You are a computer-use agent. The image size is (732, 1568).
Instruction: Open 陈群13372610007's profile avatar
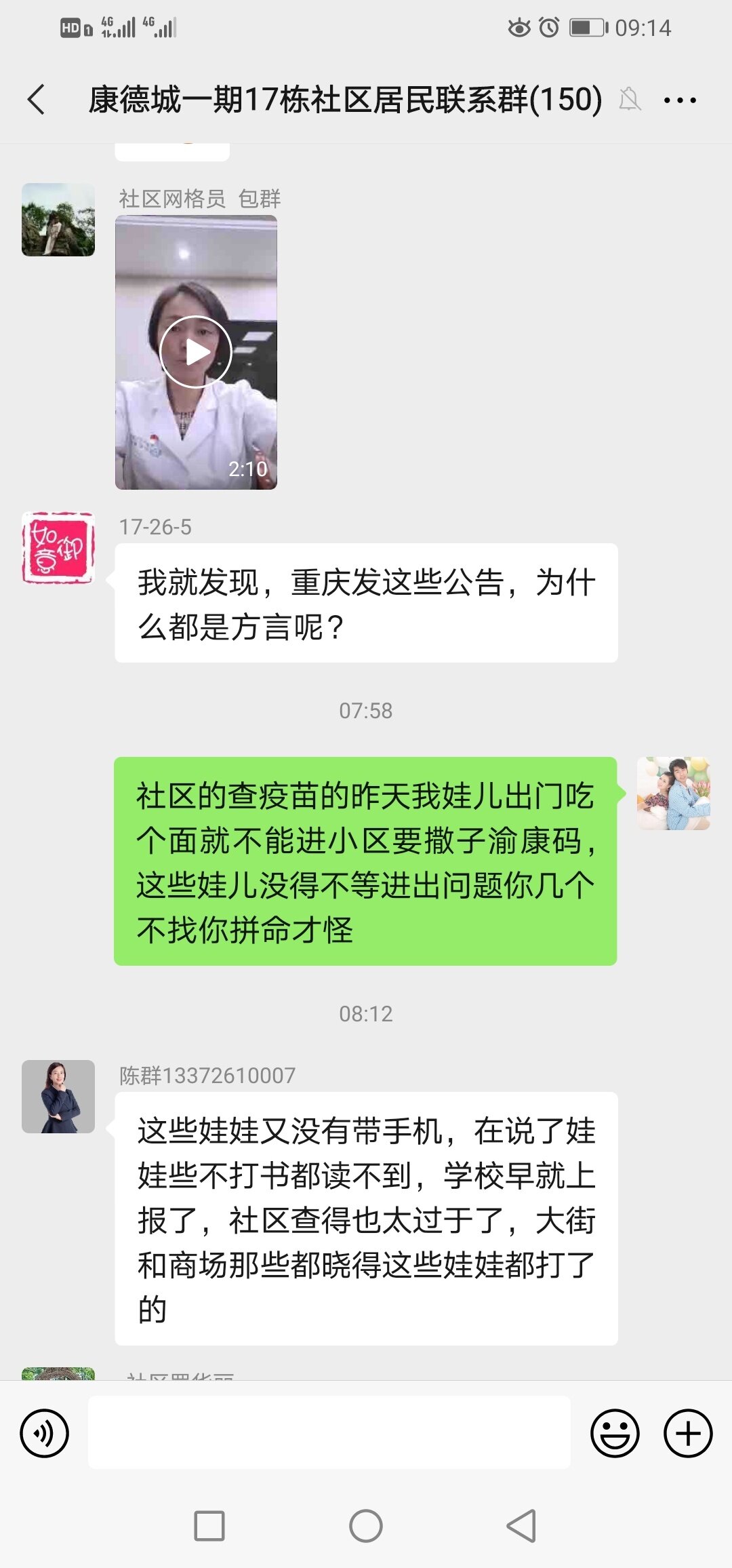(58, 1097)
